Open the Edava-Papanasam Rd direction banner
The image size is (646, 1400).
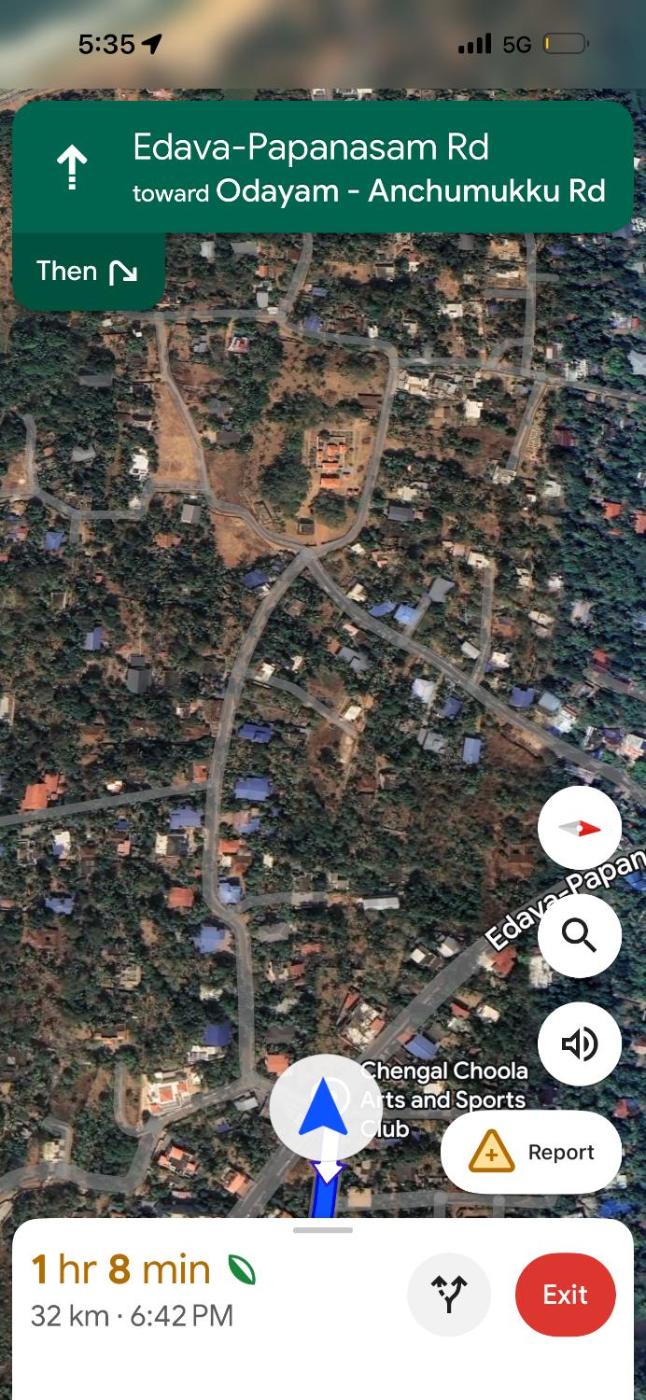coord(322,167)
